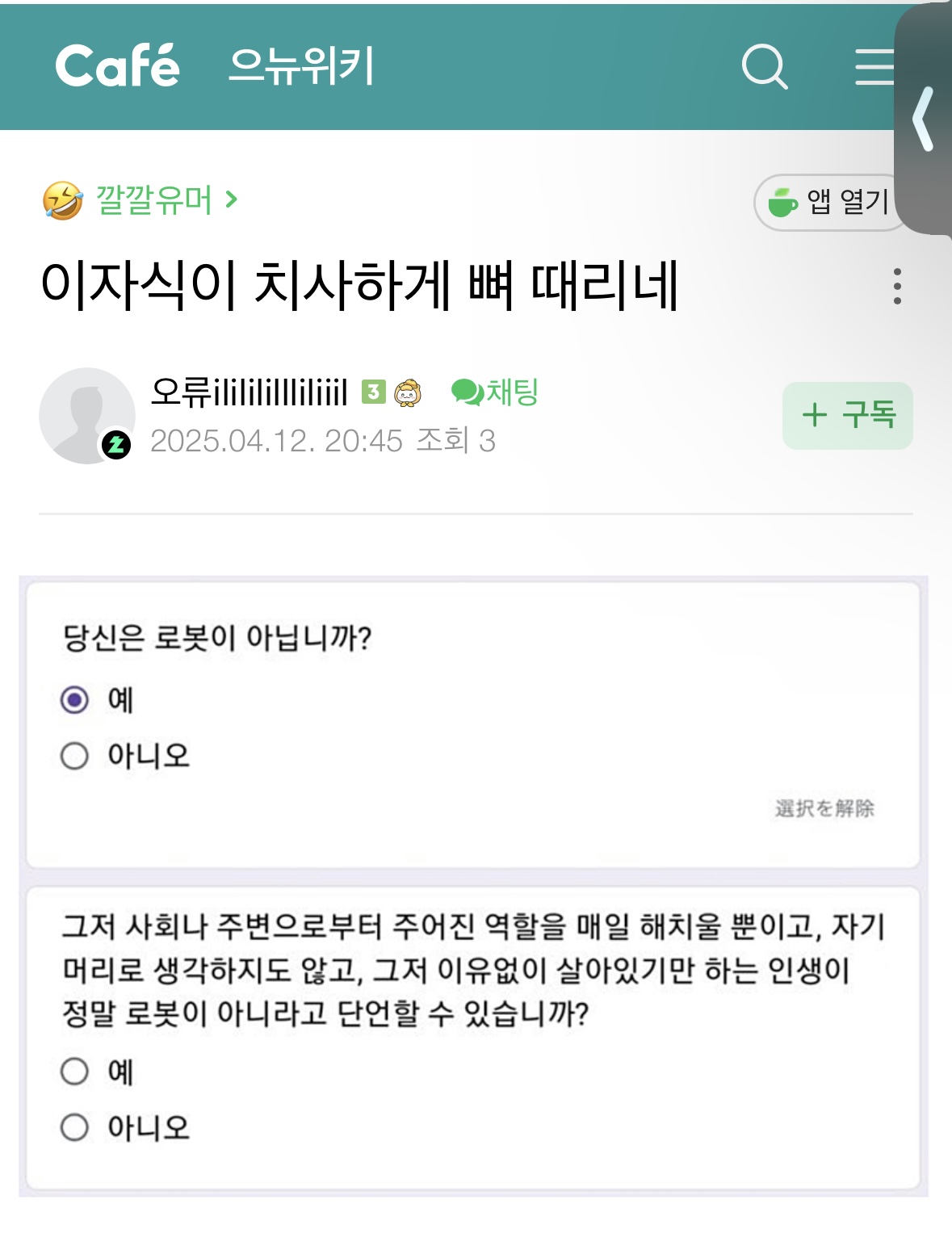Subscribe with the 구독 button
Image resolution: width=952 pixels, height=1250 pixels.
click(847, 415)
